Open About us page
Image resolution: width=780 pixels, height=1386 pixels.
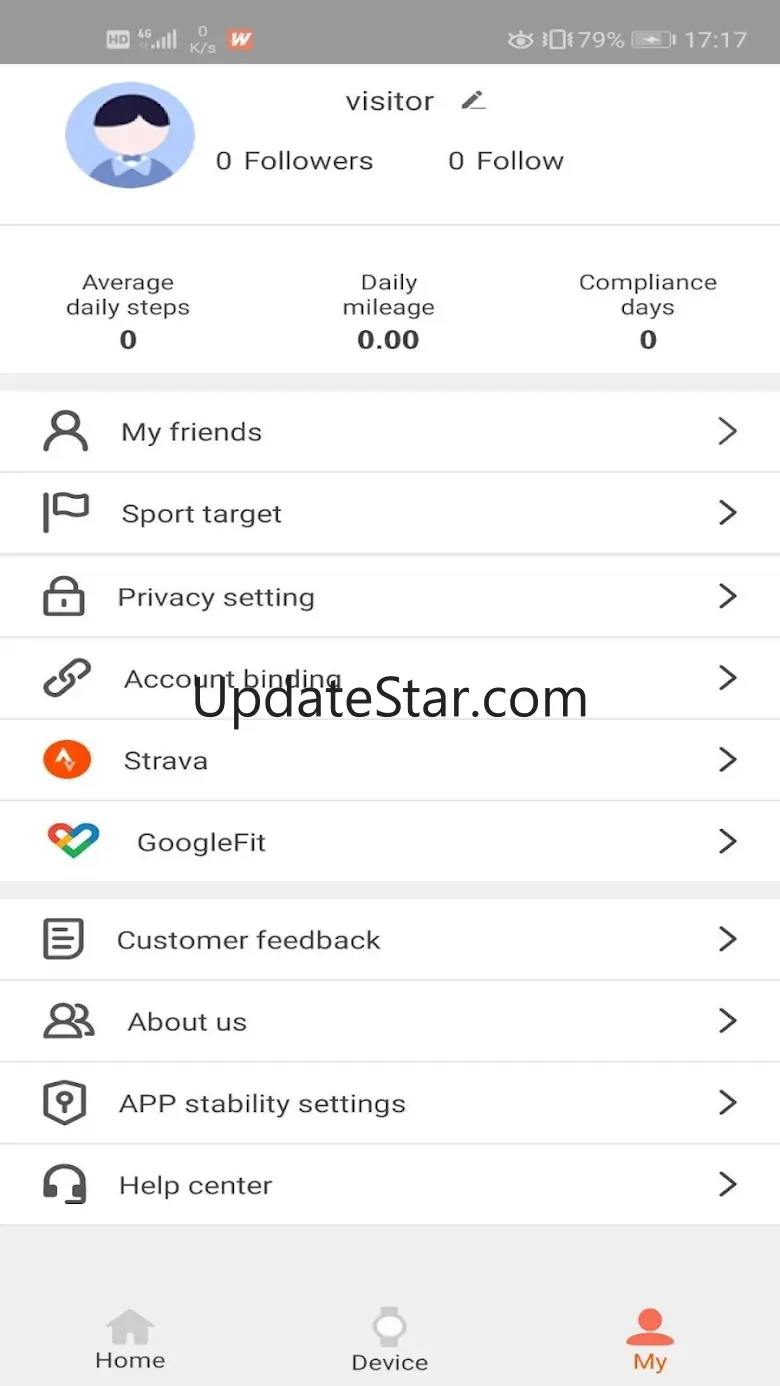[x=390, y=1022]
